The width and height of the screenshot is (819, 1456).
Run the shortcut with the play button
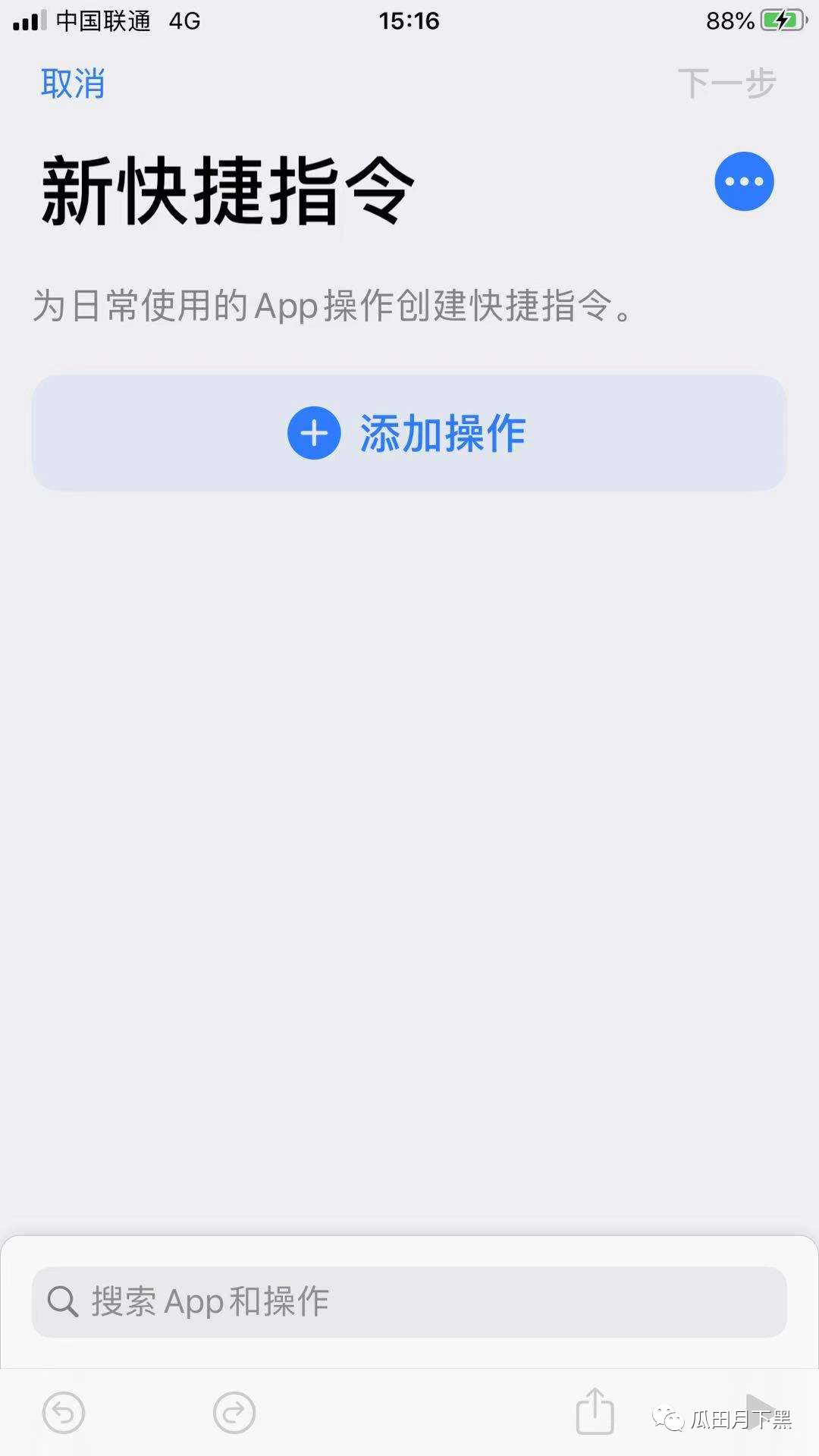tap(761, 1411)
